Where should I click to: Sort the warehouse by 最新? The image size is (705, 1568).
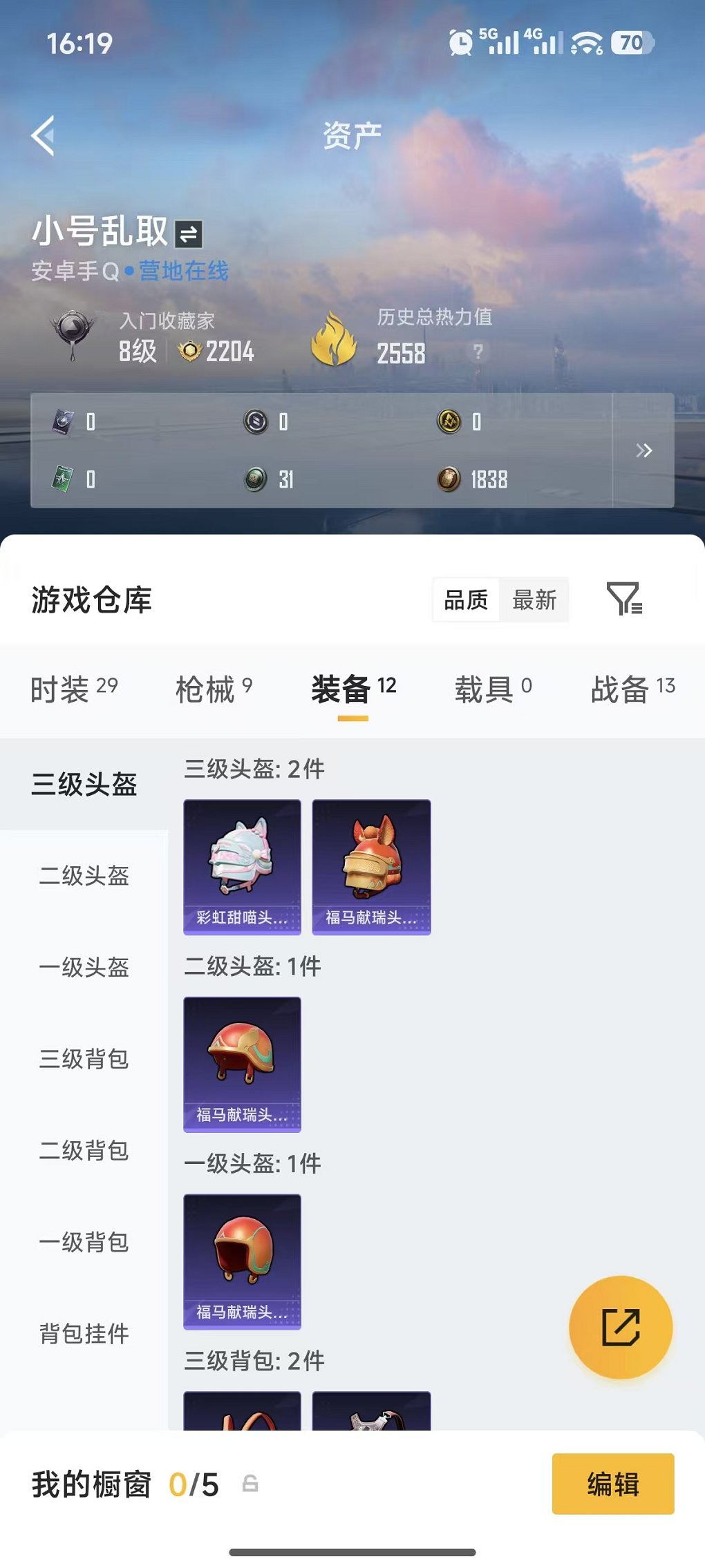[x=534, y=600]
